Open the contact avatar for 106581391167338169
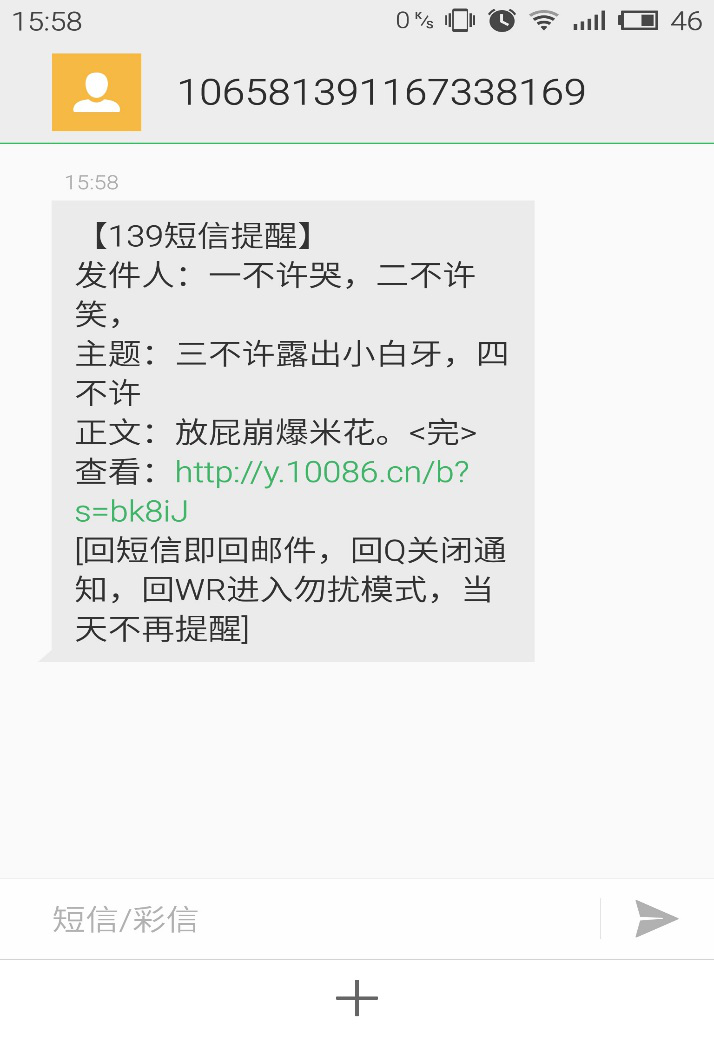714x1037 pixels. pyautogui.click(x=96, y=92)
